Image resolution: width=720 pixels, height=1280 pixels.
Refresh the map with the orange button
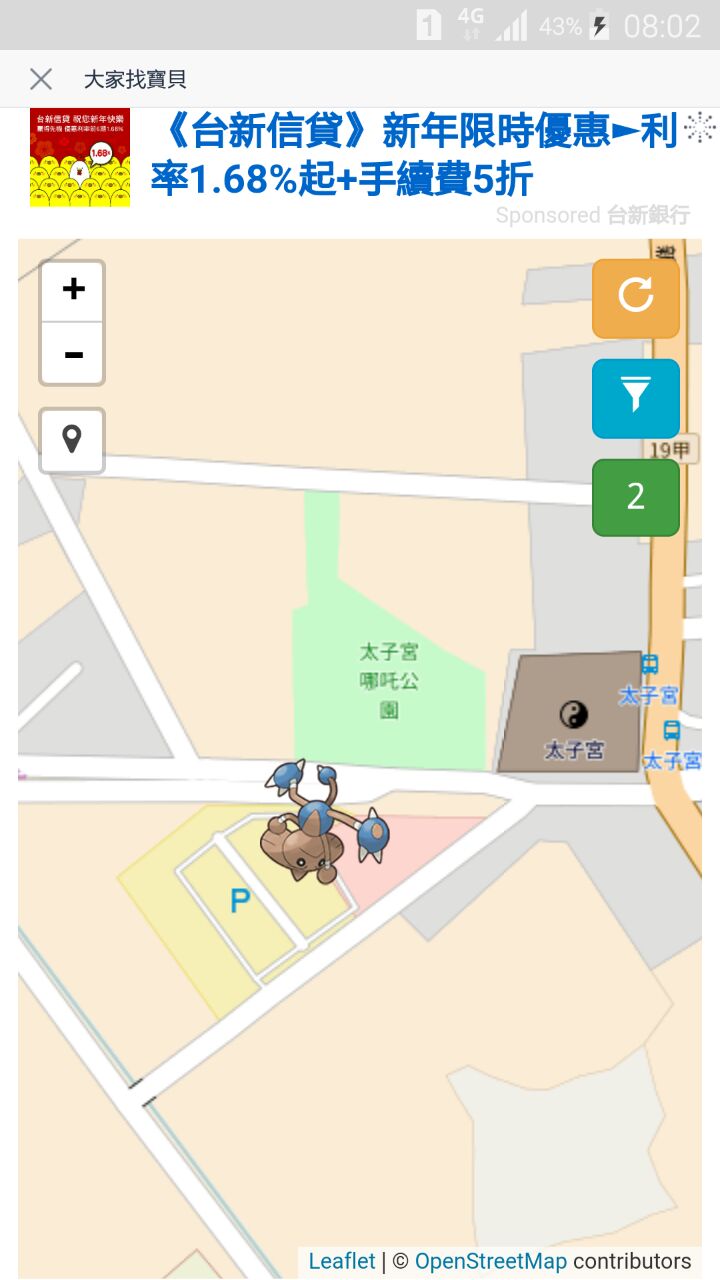tap(635, 298)
